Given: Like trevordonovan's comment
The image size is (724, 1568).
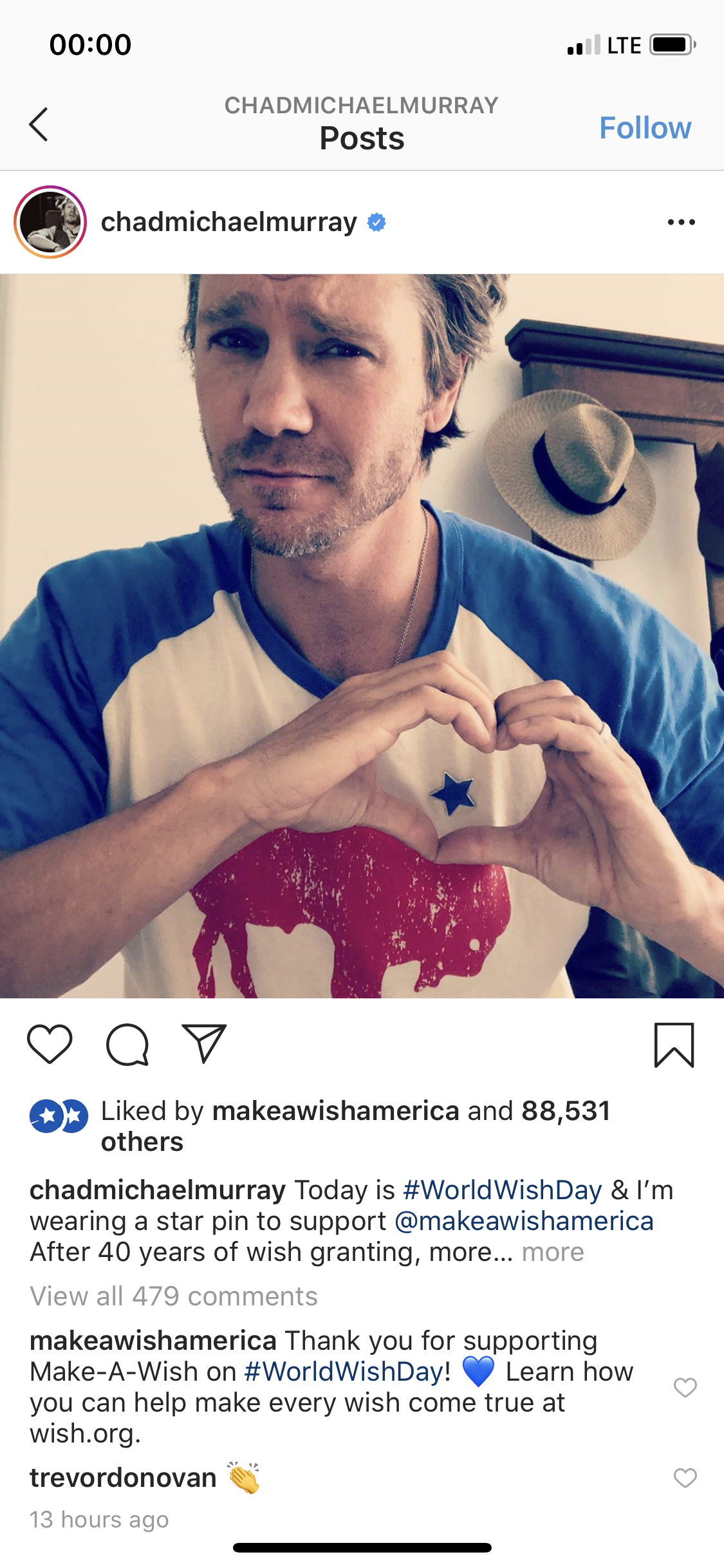Looking at the screenshot, I should tap(685, 1477).
